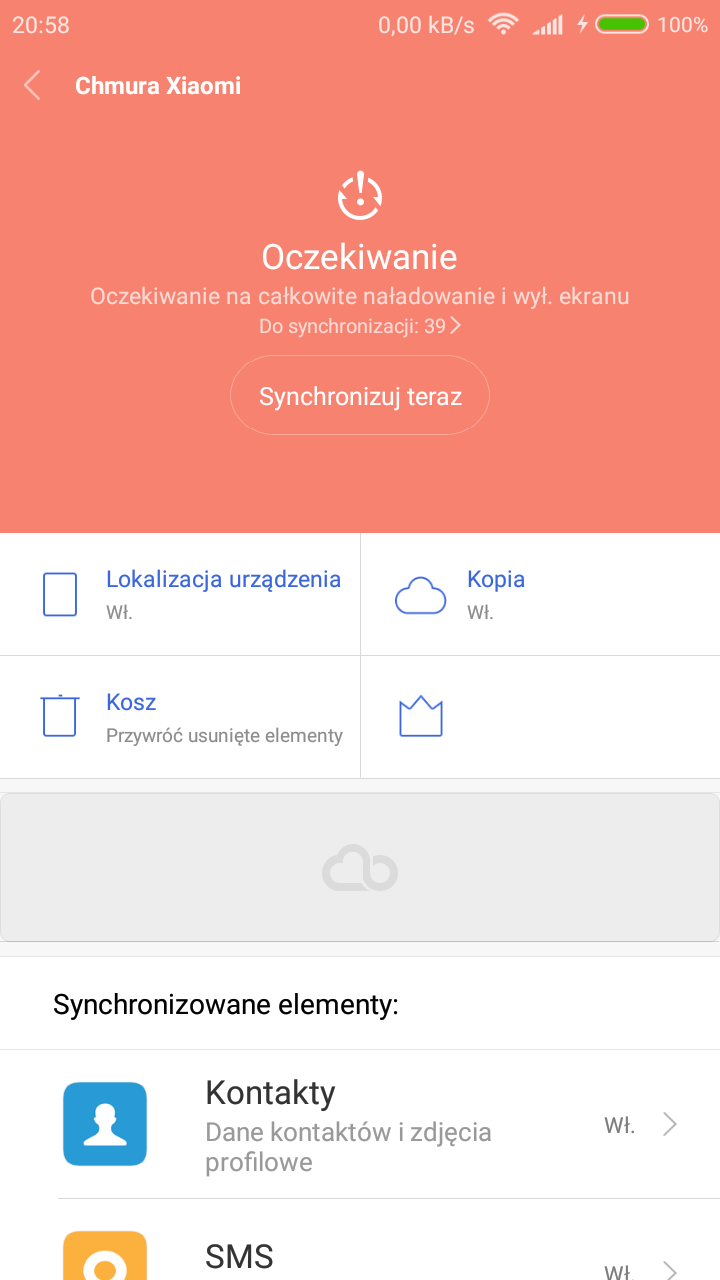Tap the Synchronizuj teraz button
Viewport: 720px width, 1280px height.
click(360, 396)
